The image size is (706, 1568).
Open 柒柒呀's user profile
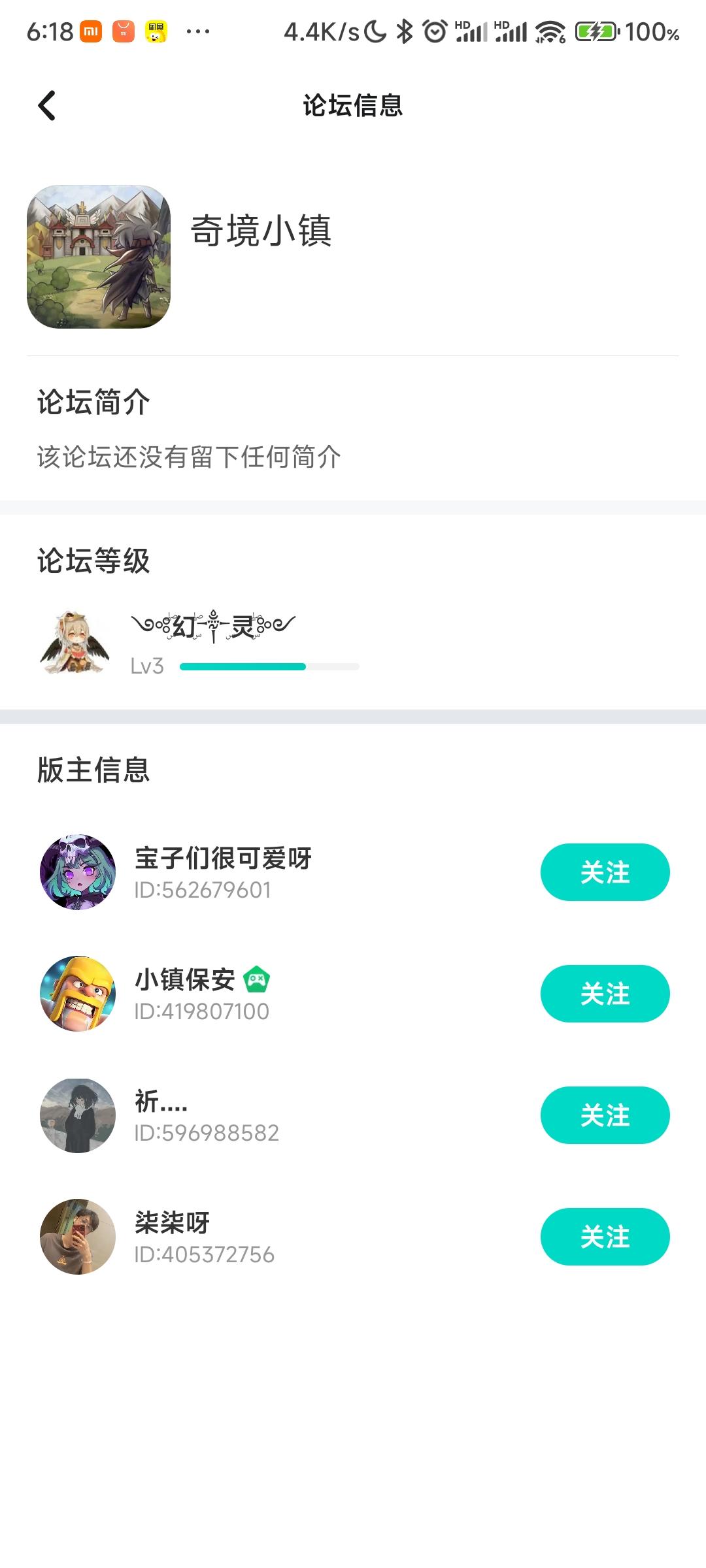coord(78,1237)
